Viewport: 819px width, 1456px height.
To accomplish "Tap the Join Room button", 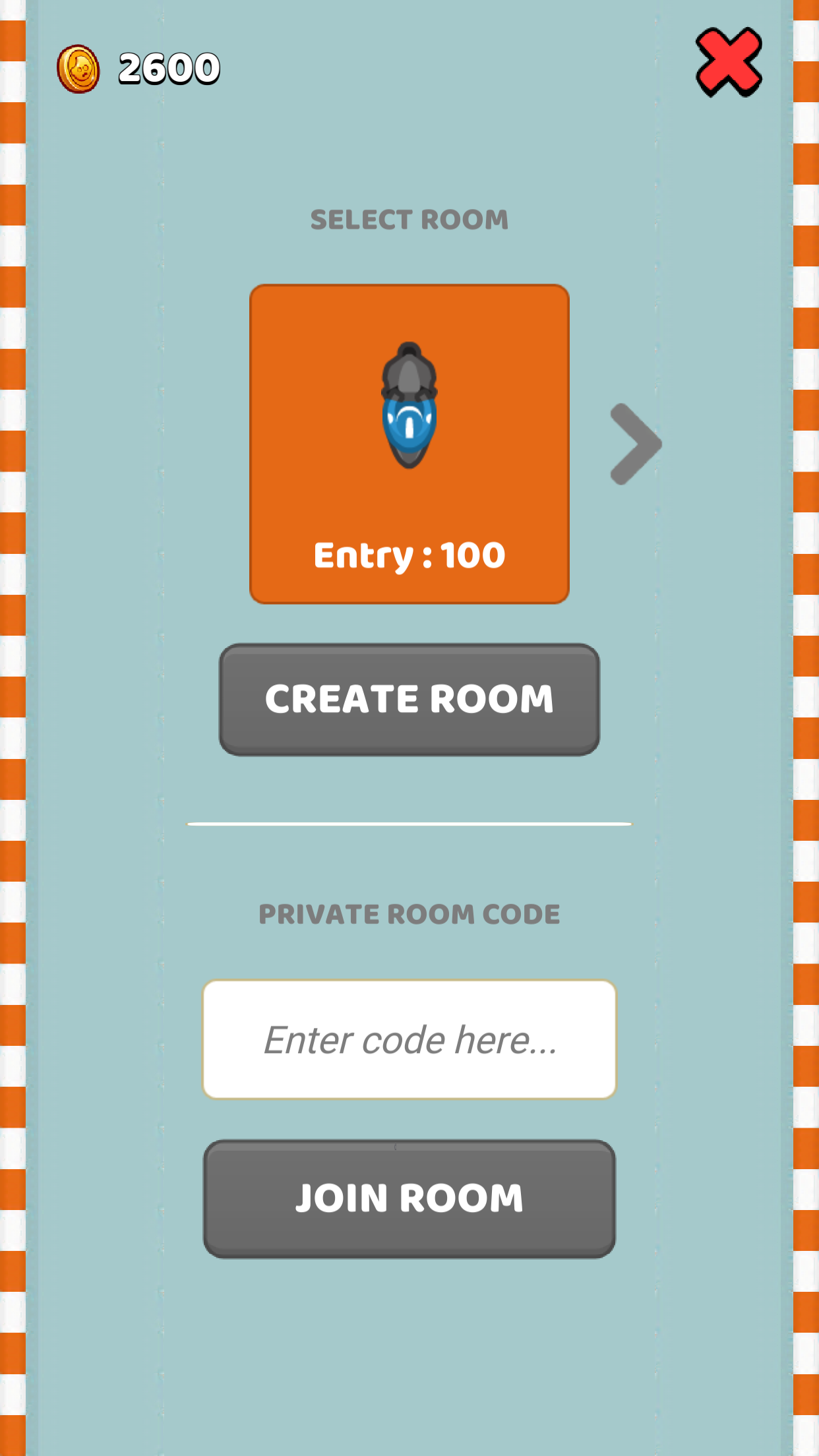I will pos(409,1199).
